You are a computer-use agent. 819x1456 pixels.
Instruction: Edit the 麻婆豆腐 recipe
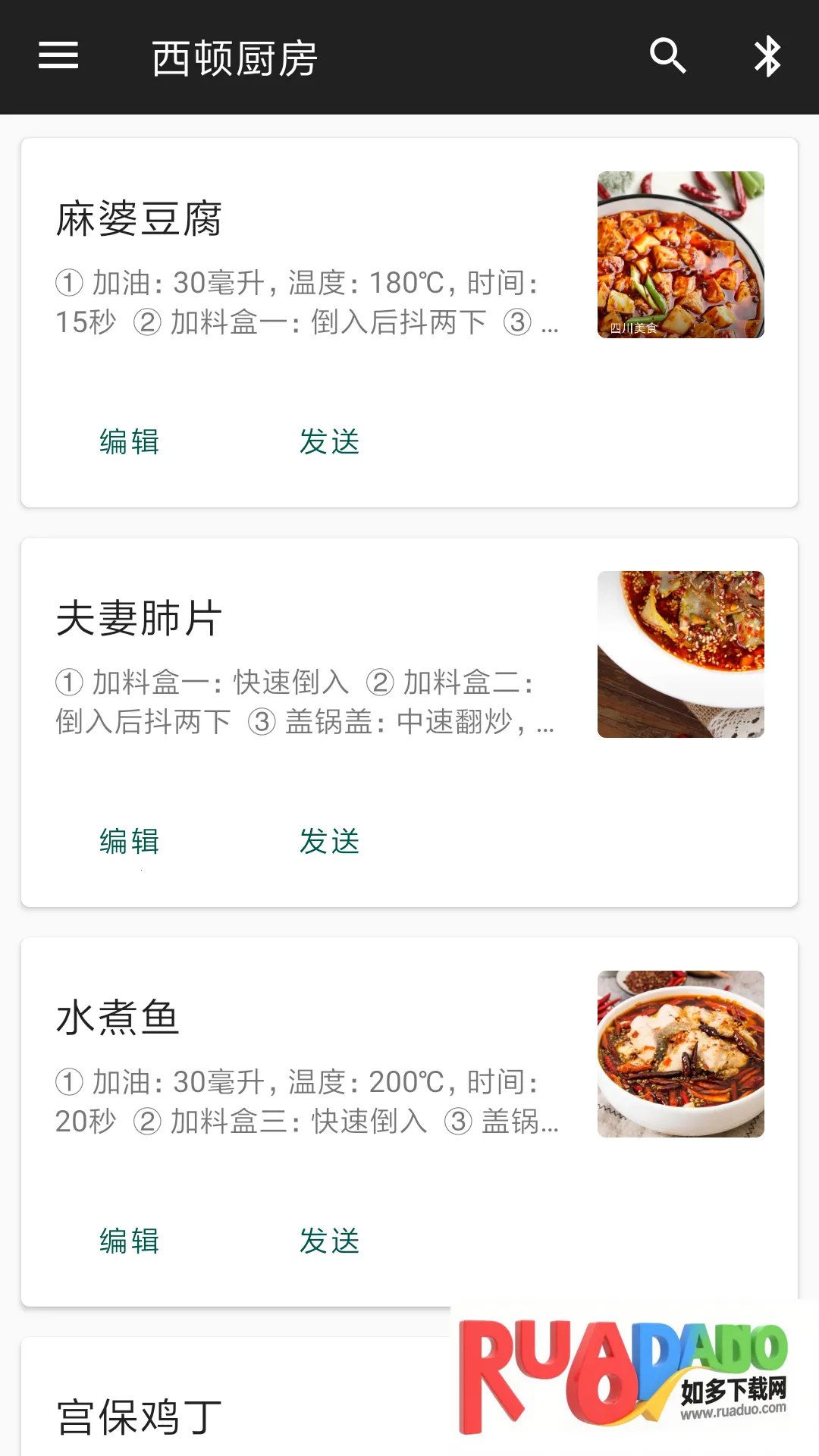[x=130, y=441]
